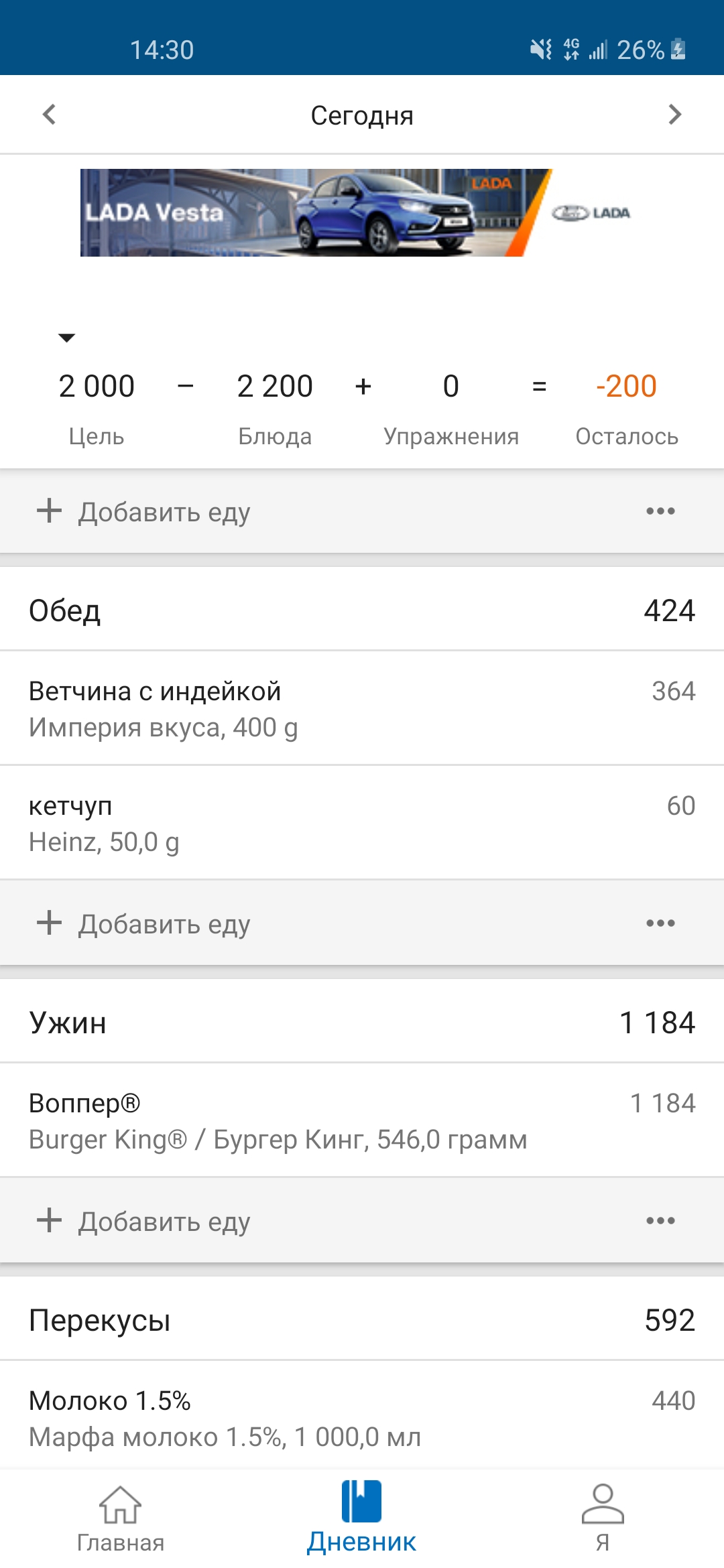Add food to Ужин
Viewport: 724px width, 1568px height.
(x=143, y=1221)
